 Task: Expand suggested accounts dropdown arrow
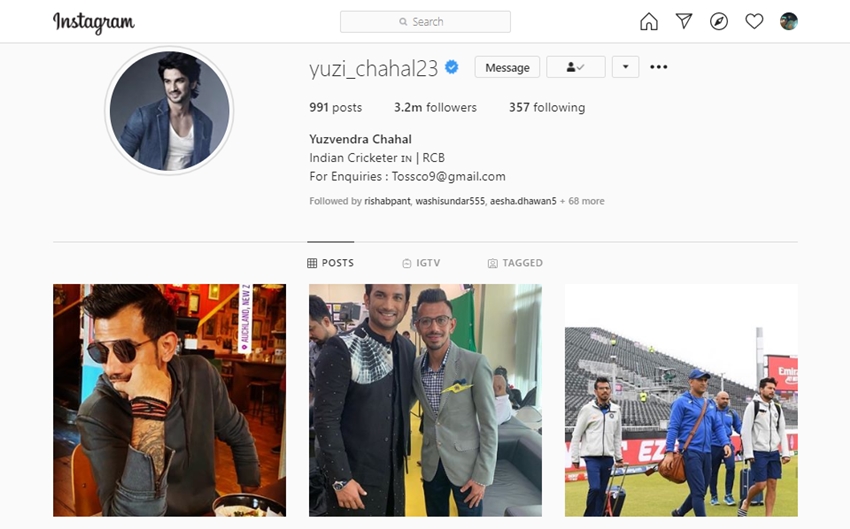624,67
